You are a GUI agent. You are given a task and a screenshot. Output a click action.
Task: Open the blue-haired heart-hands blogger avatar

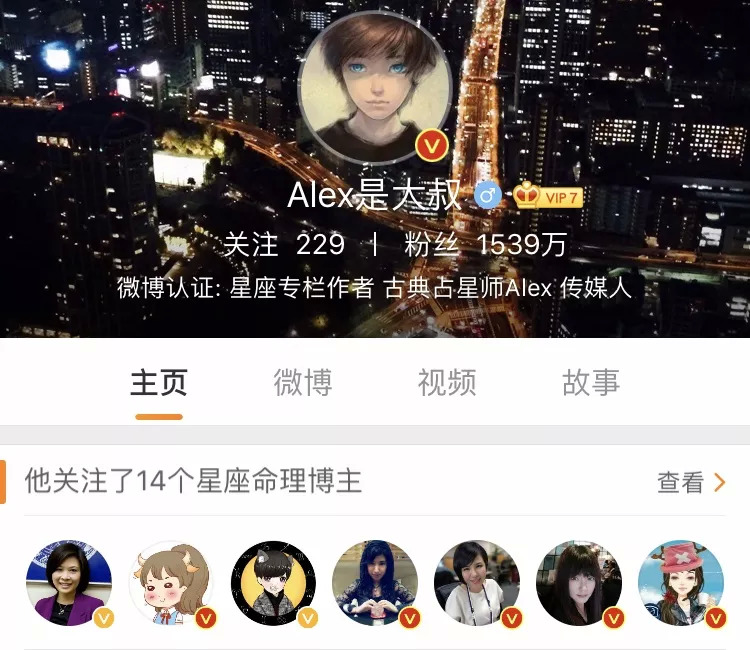(x=375, y=583)
